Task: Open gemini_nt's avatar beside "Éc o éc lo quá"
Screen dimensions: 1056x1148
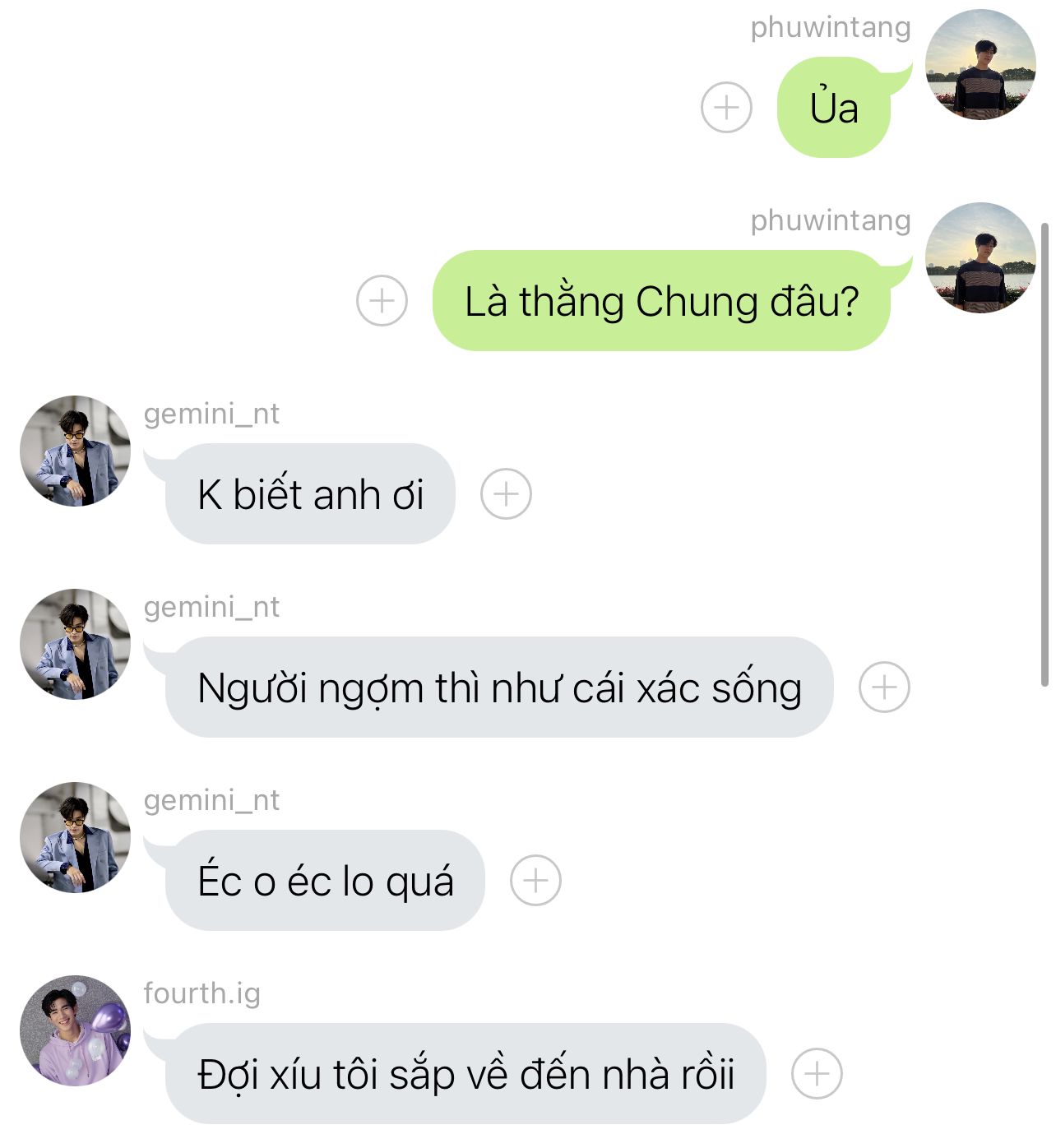Action: coord(76,838)
